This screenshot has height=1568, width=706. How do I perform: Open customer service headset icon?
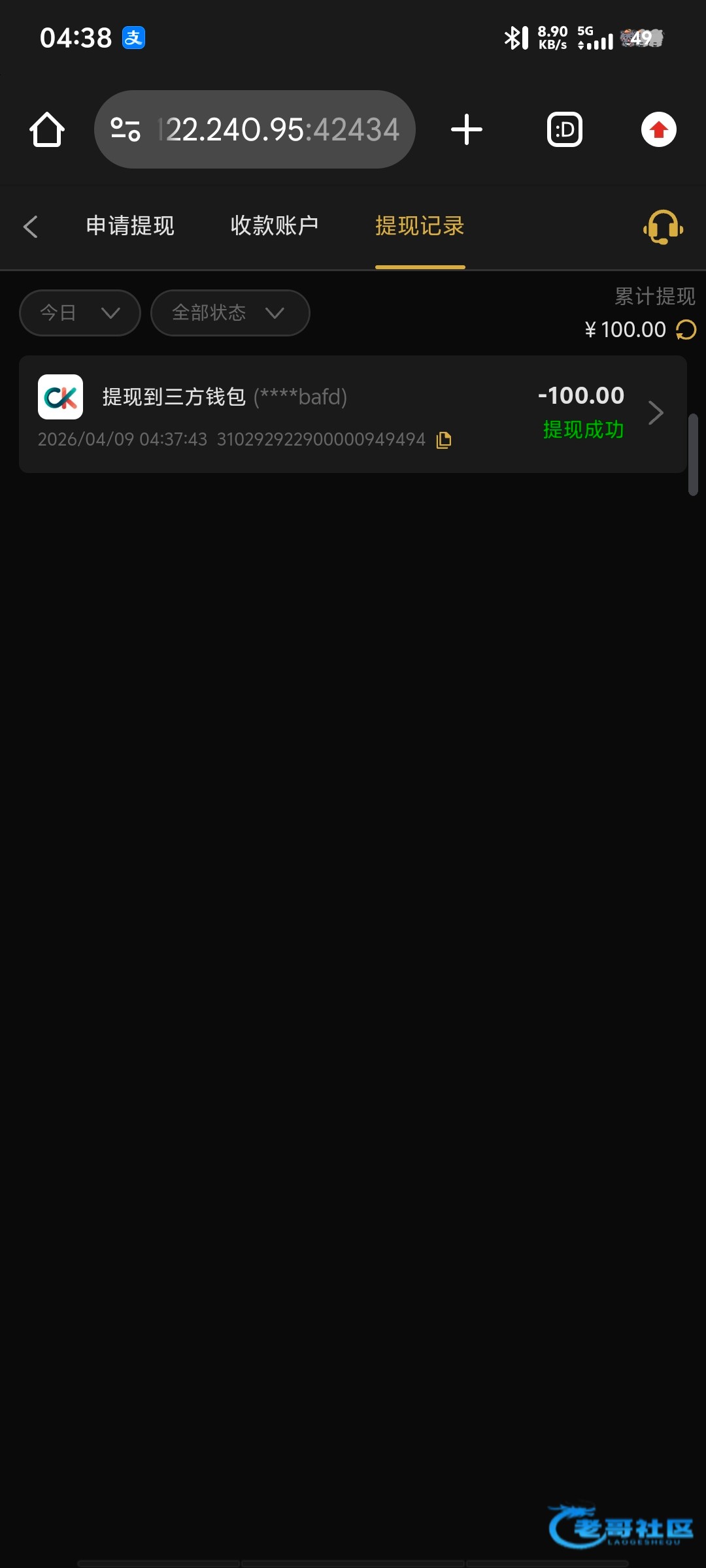(663, 227)
